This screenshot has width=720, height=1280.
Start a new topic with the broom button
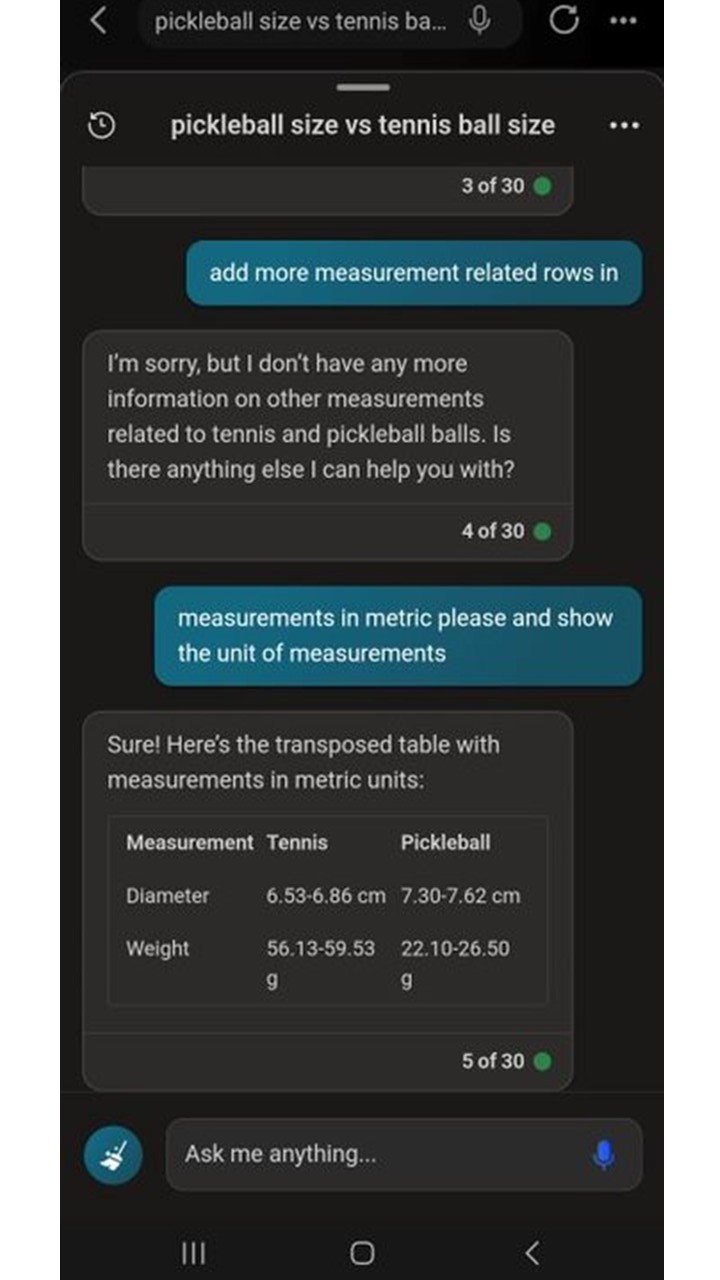[x=113, y=1154]
